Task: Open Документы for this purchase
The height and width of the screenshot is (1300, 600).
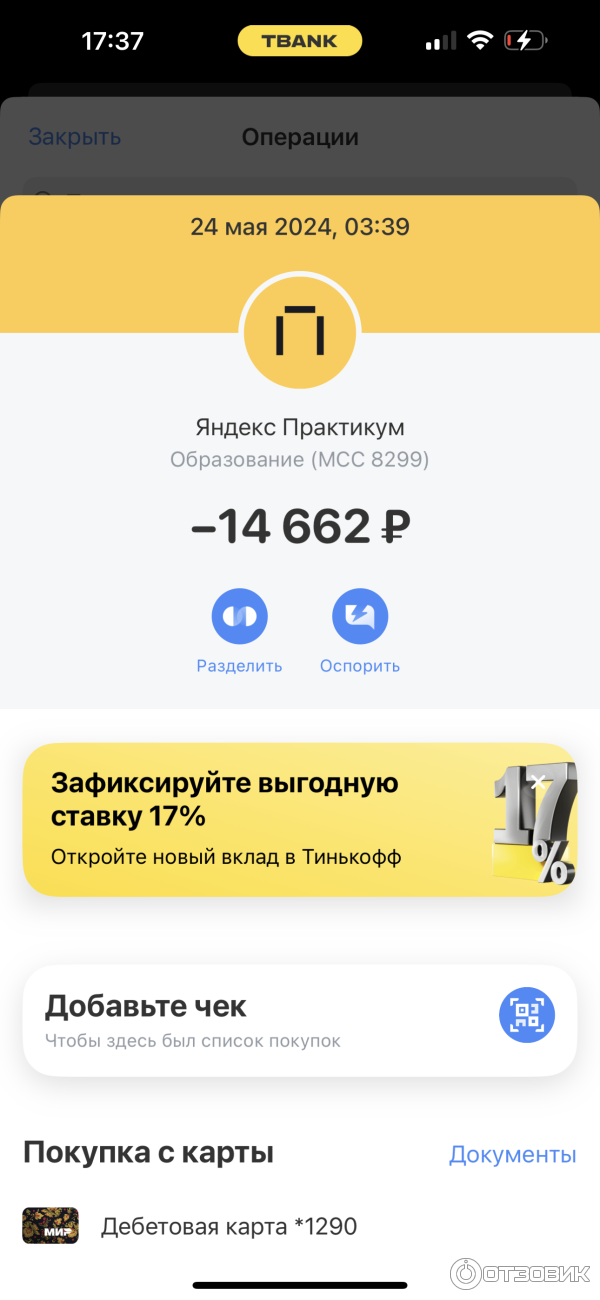Action: click(512, 1154)
